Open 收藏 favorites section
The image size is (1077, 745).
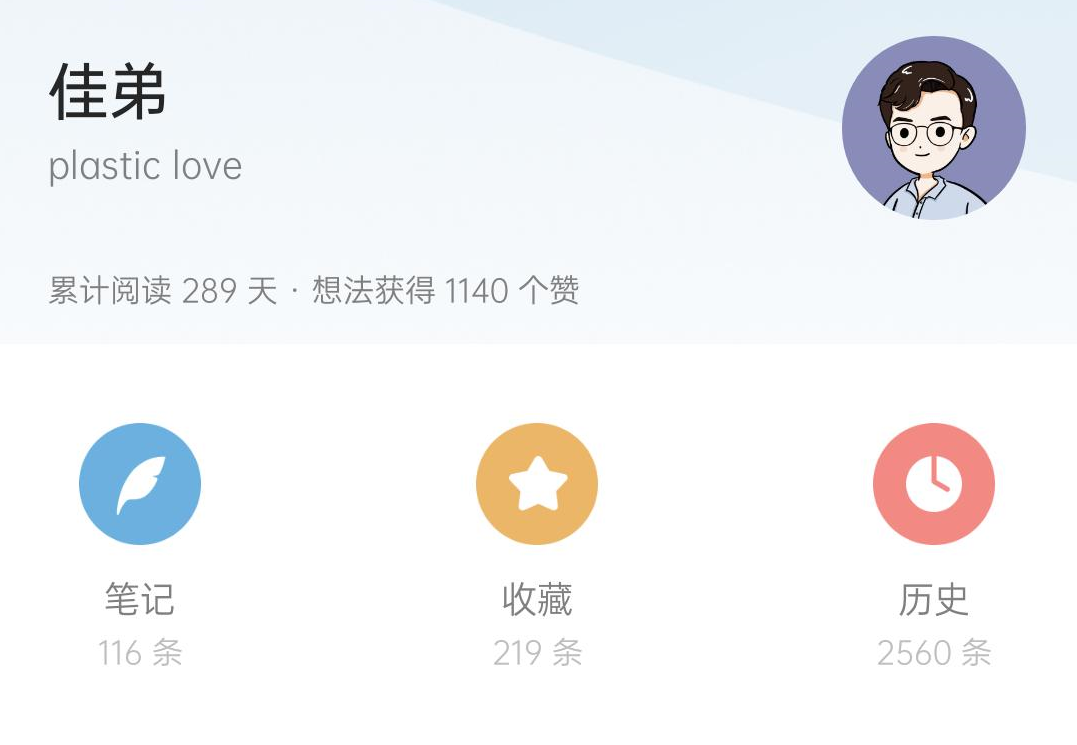pyautogui.click(x=537, y=484)
